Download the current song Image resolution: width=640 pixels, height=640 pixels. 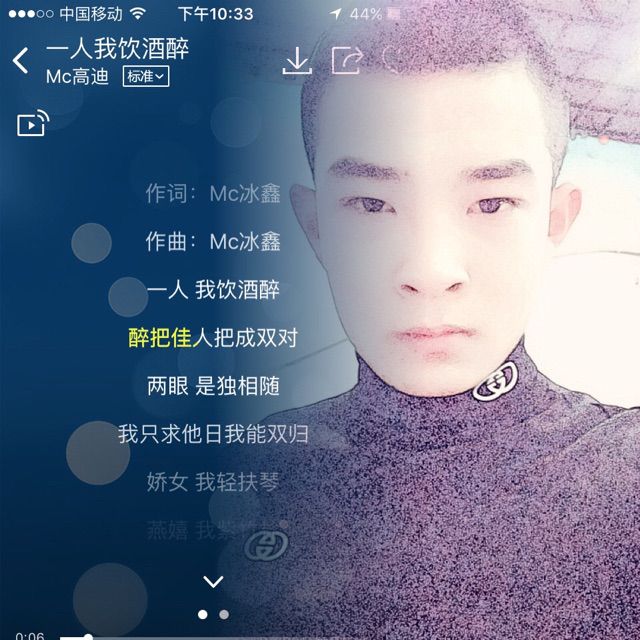point(297,61)
